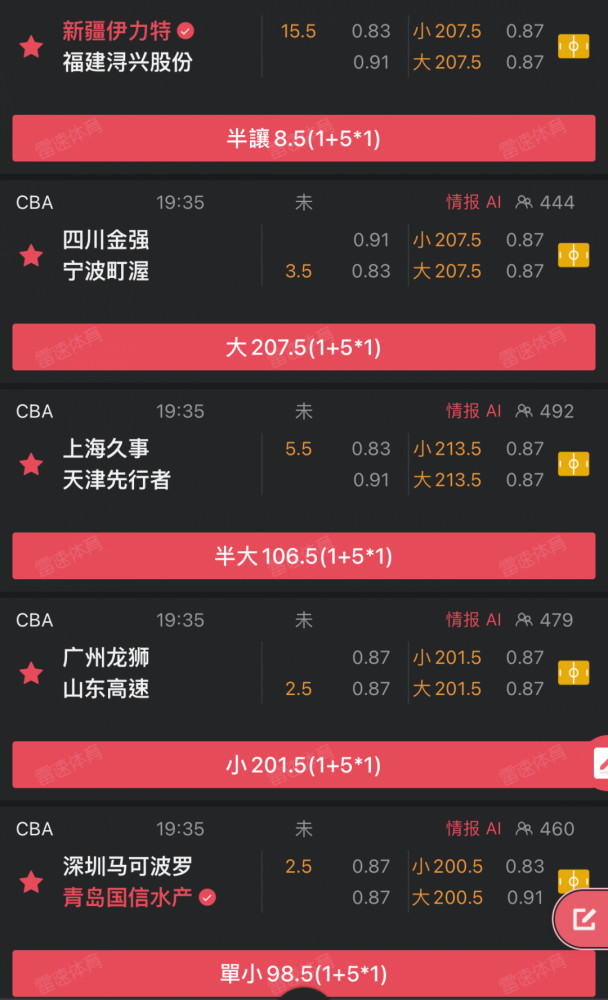Image resolution: width=608 pixels, height=1000 pixels.
Task: Toggle the star for the 深圳马可波罗 match
Action: [x=31, y=882]
